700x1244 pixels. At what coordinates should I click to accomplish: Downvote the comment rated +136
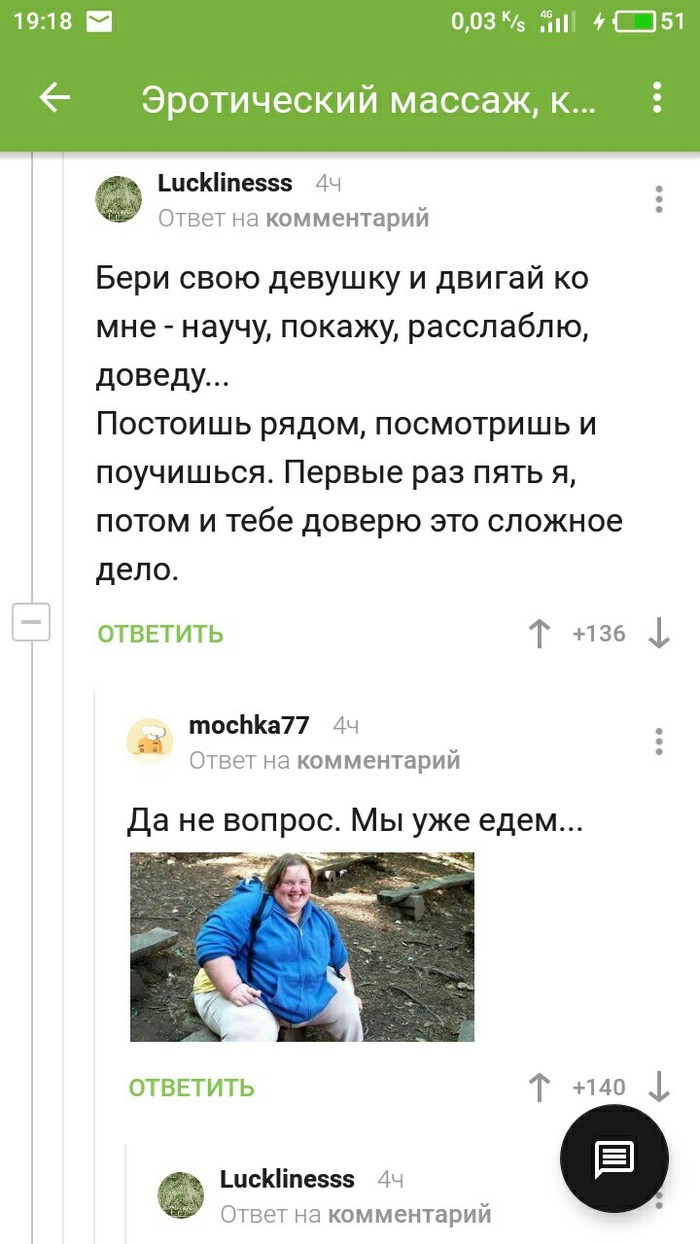659,633
